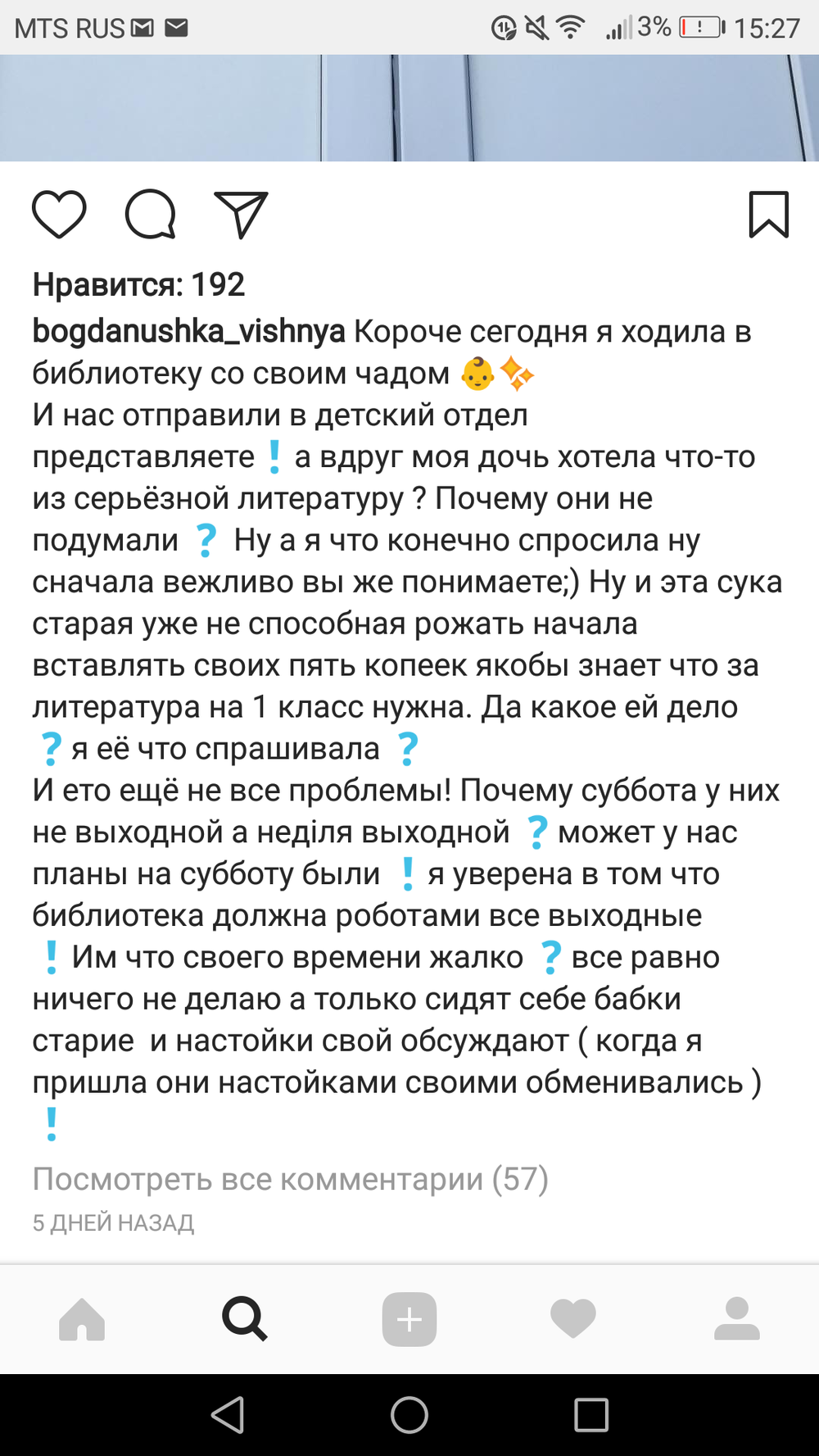Go to the Home feed tab

(82, 1319)
